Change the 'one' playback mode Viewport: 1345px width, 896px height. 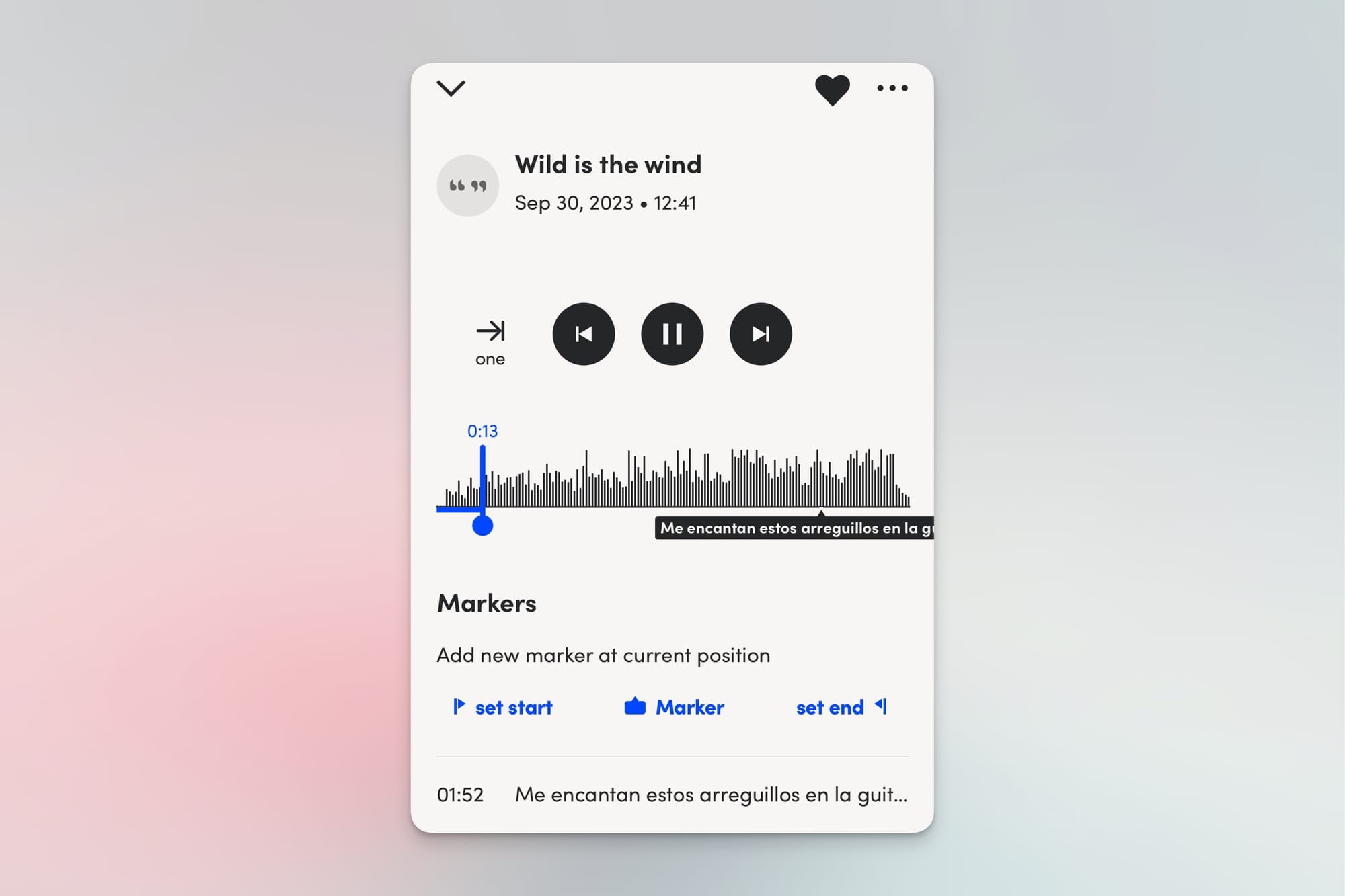[490, 342]
